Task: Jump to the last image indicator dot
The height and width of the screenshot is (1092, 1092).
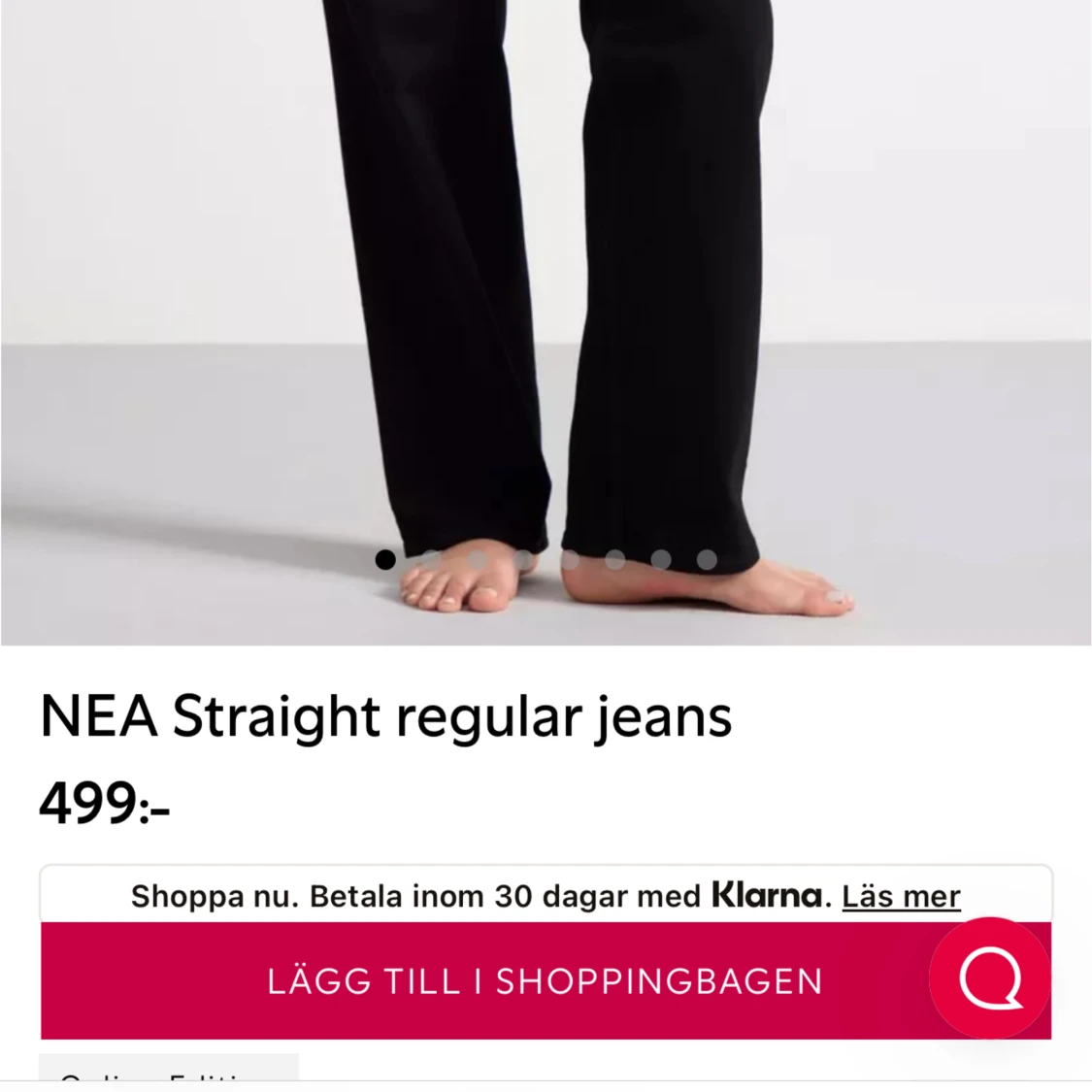Action: tap(707, 559)
